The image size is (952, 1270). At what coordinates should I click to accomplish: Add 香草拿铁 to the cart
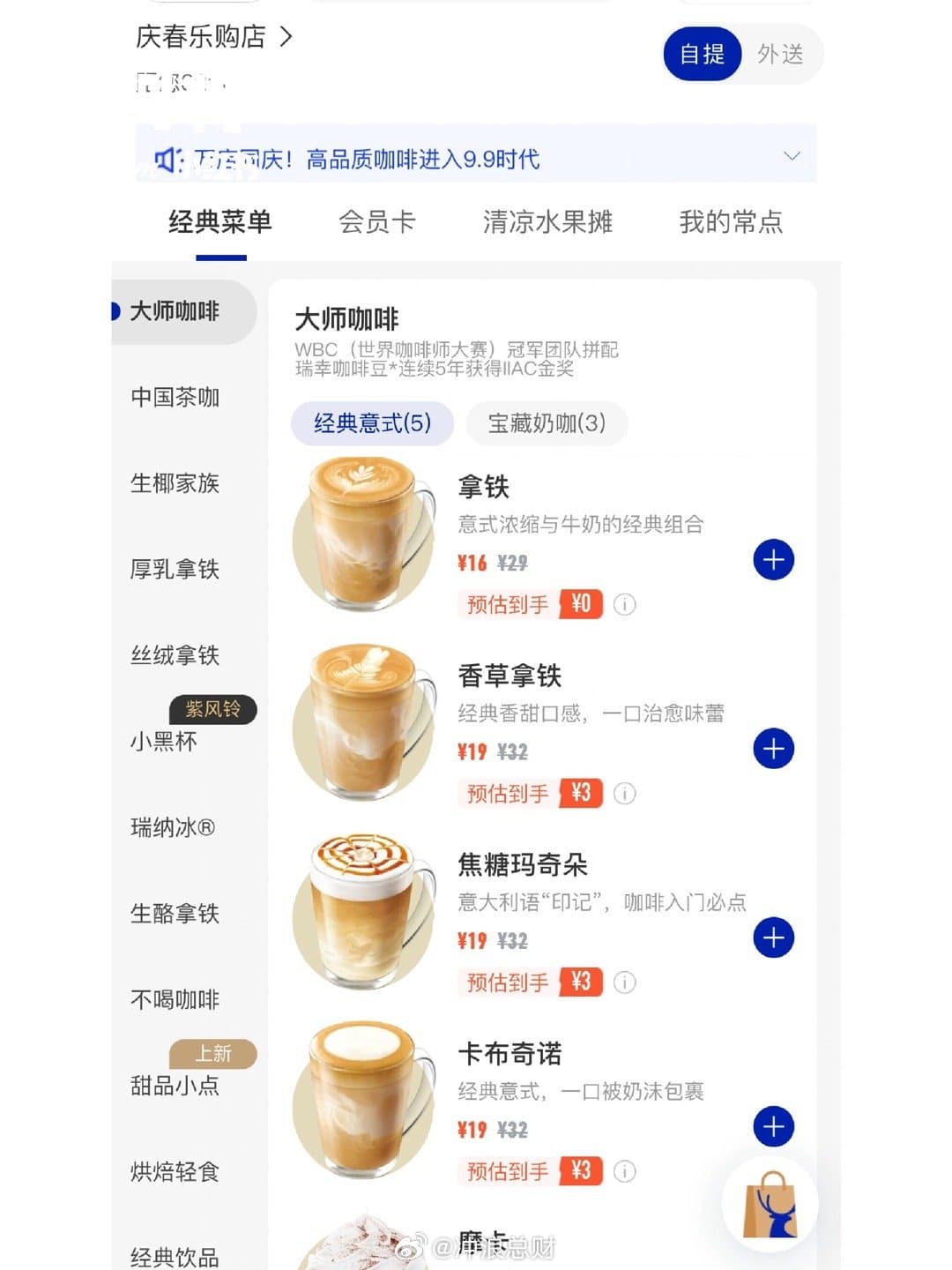click(x=773, y=749)
